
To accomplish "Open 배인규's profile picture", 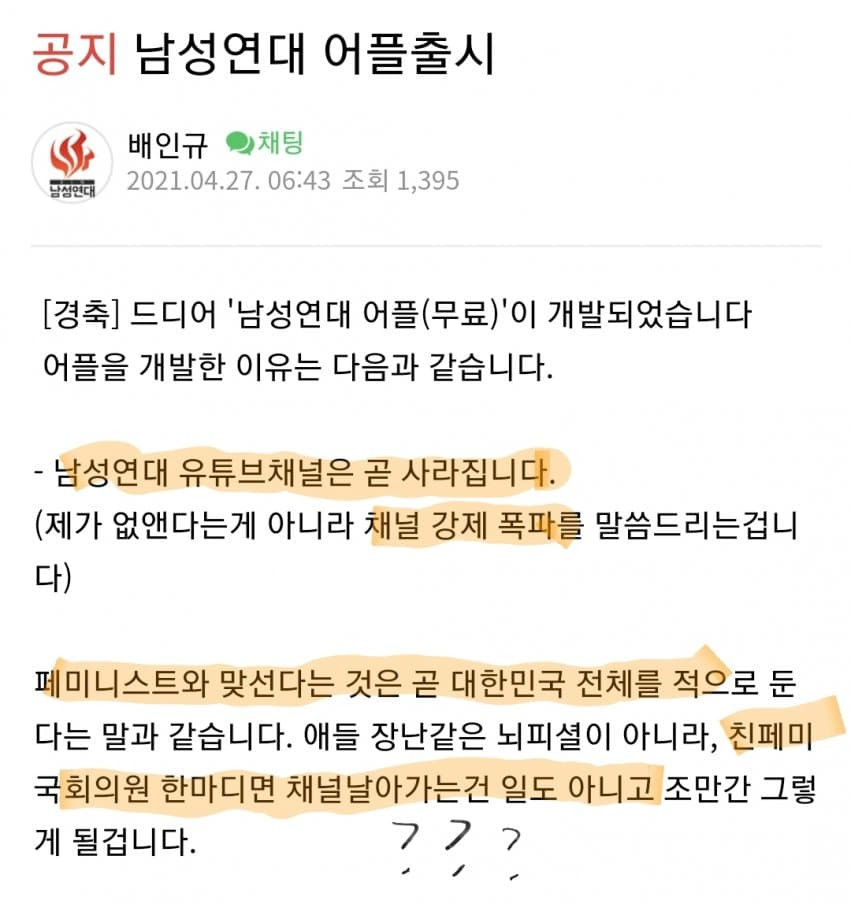I will click(x=72, y=162).
